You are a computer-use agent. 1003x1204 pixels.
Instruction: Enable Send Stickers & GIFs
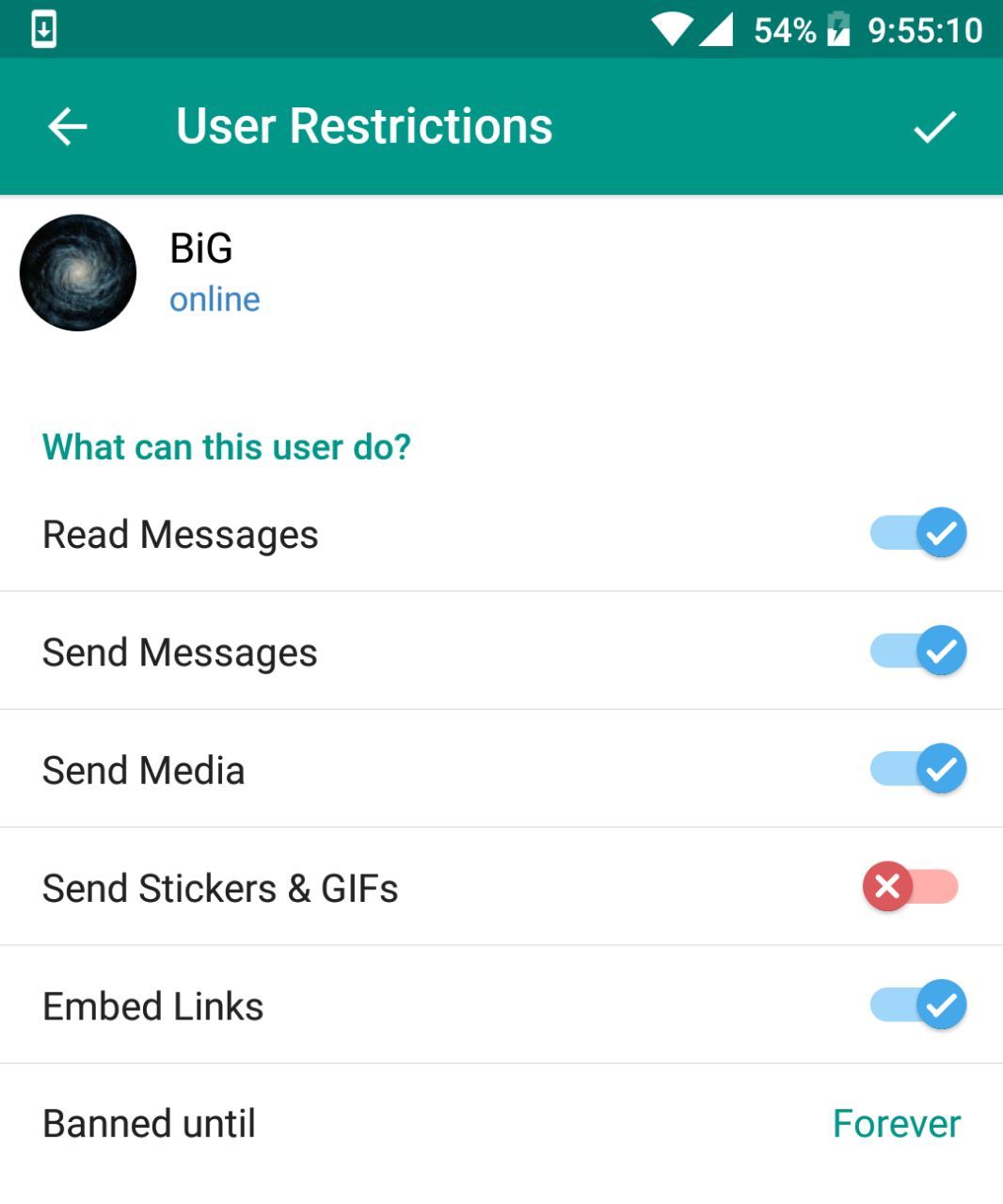point(911,887)
